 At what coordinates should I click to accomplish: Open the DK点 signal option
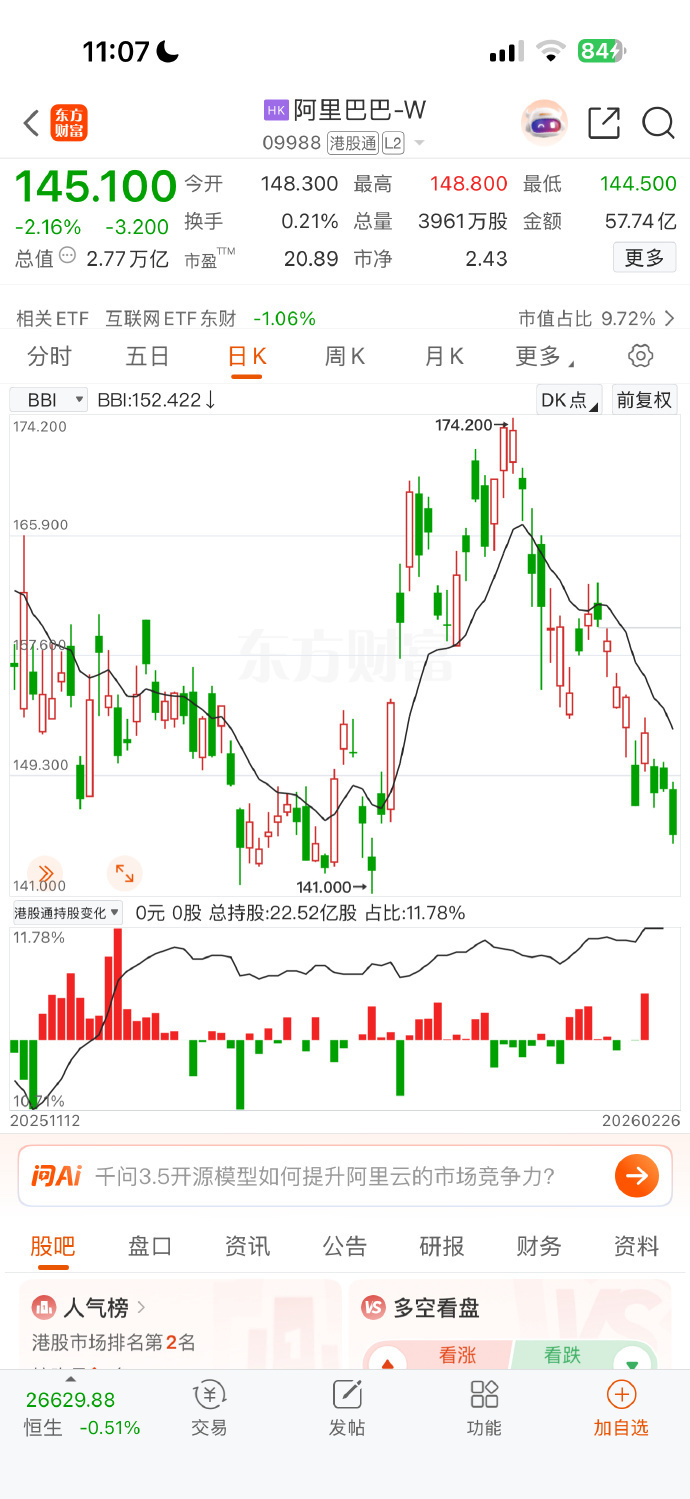pos(569,400)
